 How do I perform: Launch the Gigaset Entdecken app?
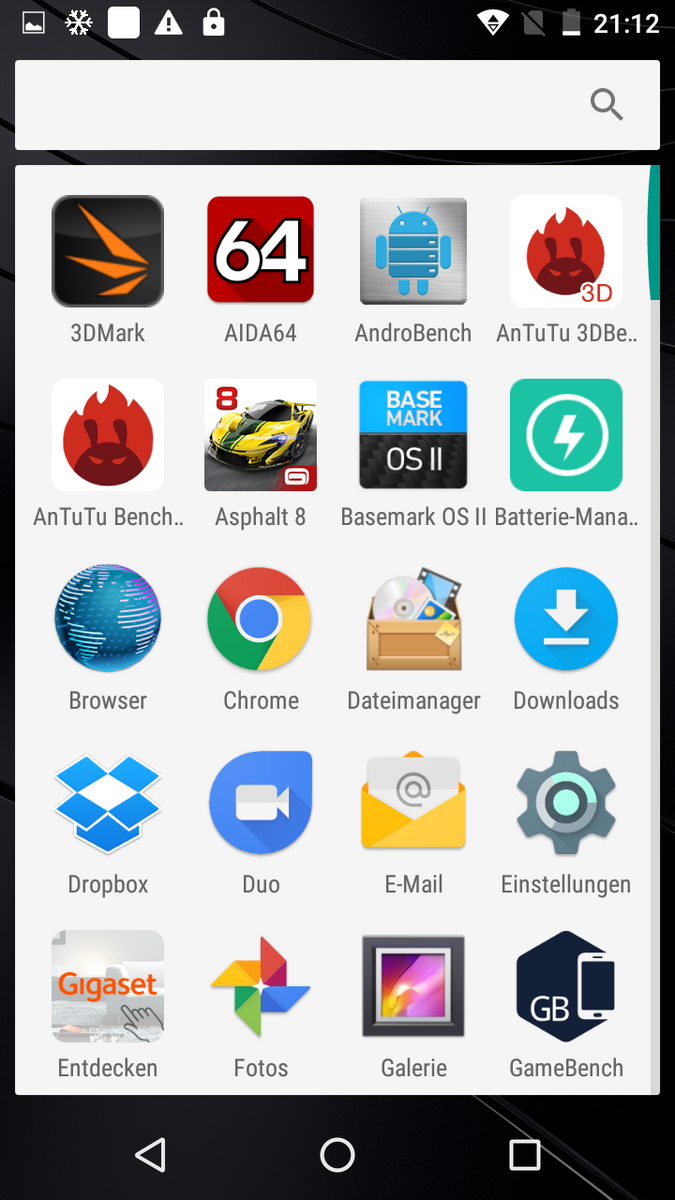[x=108, y=987]
